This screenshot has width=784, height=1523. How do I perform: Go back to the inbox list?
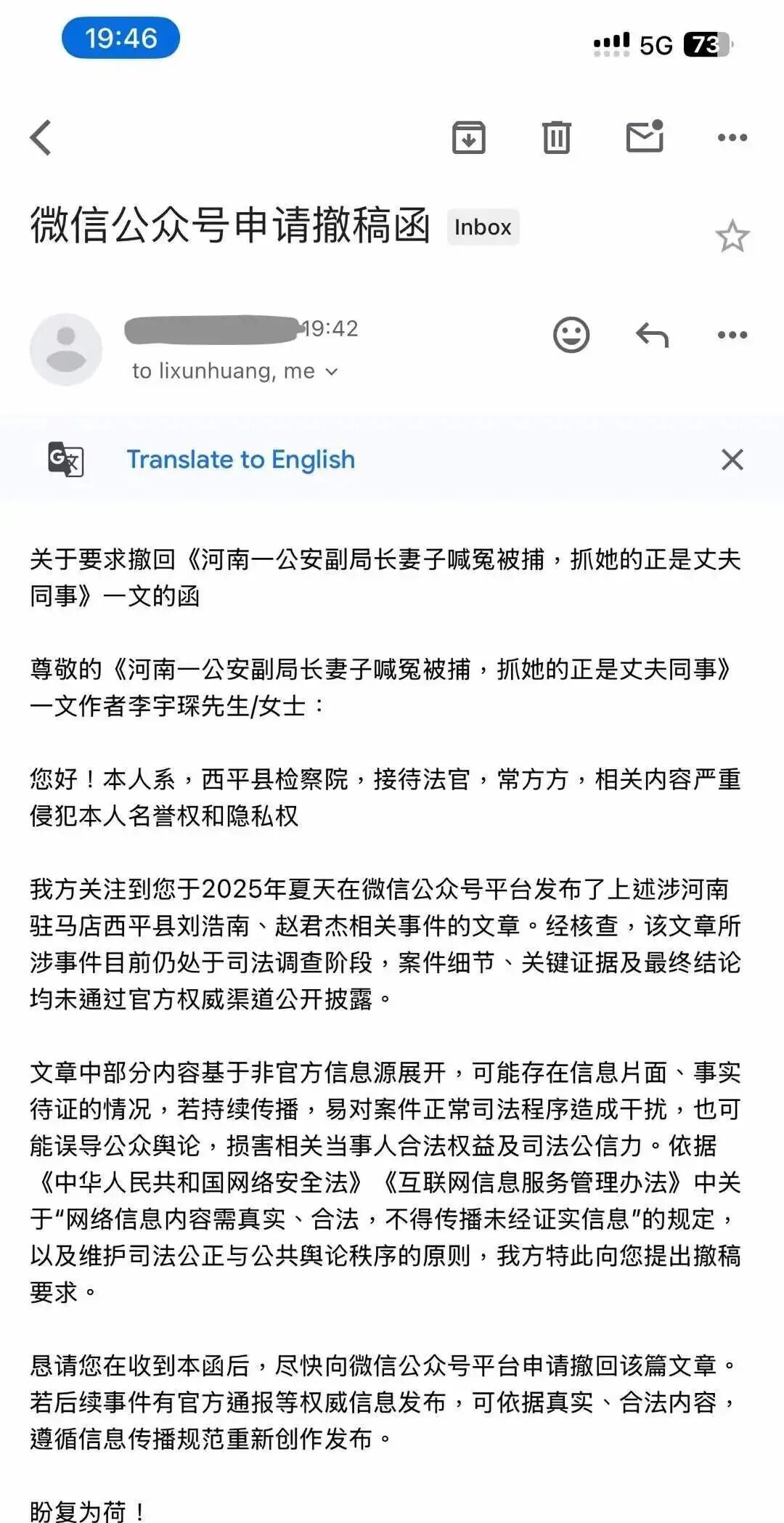[41, 137]
